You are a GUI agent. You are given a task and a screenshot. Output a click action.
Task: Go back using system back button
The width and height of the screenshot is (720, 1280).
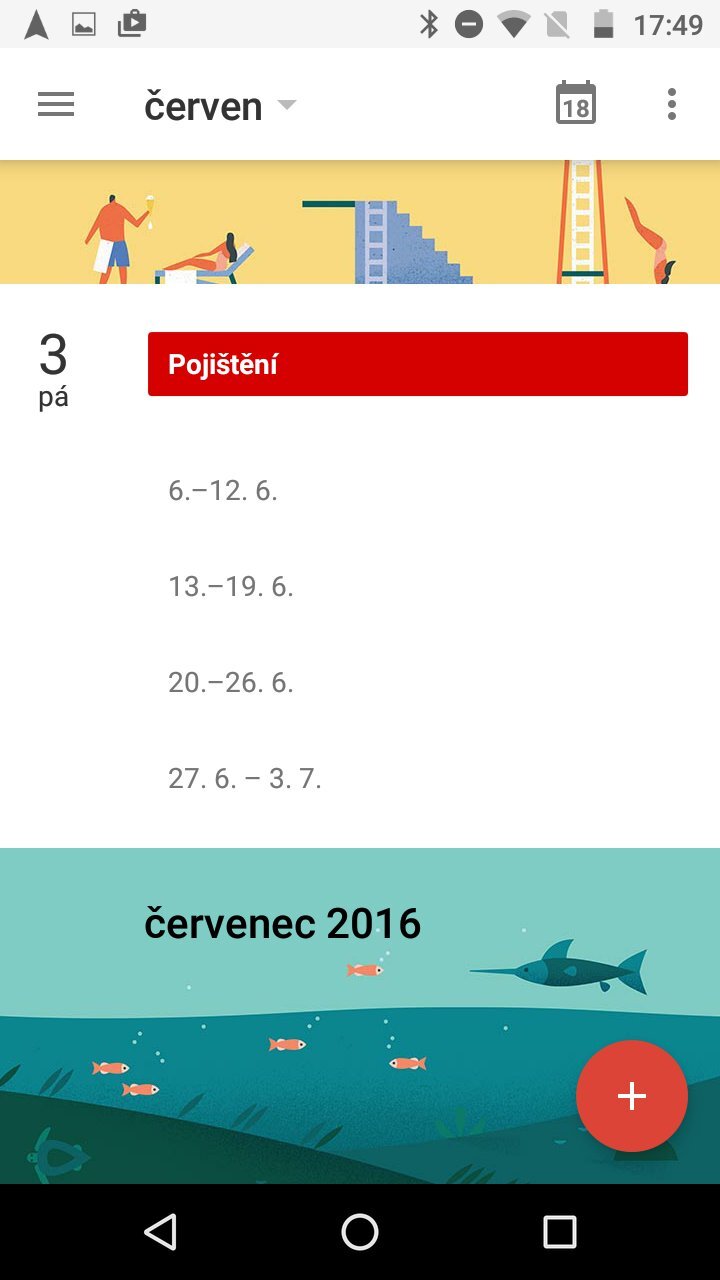[160, 1232]
